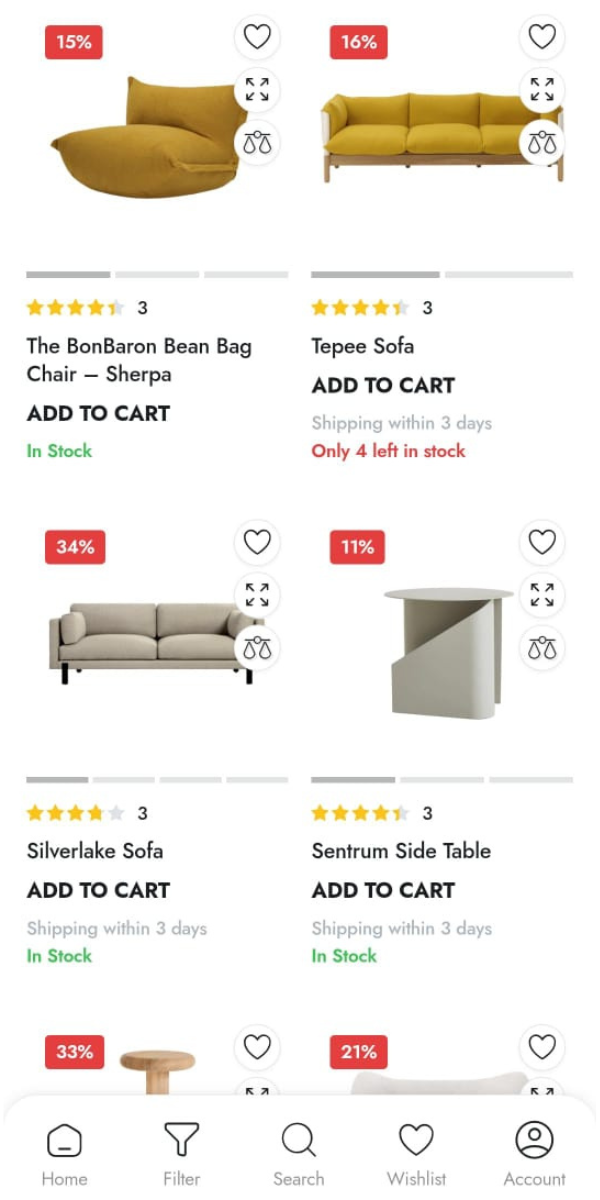This screenshot has height=1200, width=600.
Task: Add the BonBaron Bean Bag Chair to wishlist
Action: pos(257,37)
